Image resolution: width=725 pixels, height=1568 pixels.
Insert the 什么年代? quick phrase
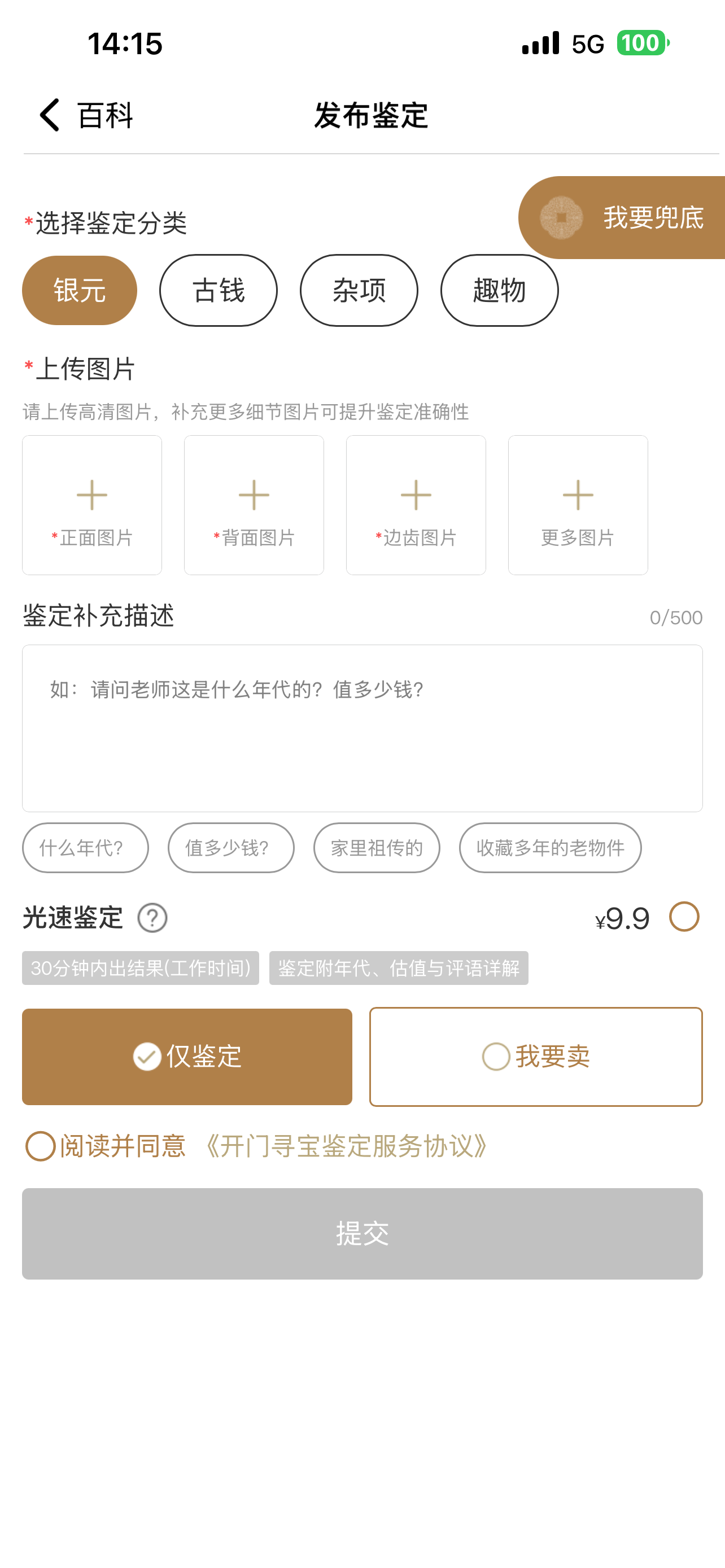(x=85, y=848)
